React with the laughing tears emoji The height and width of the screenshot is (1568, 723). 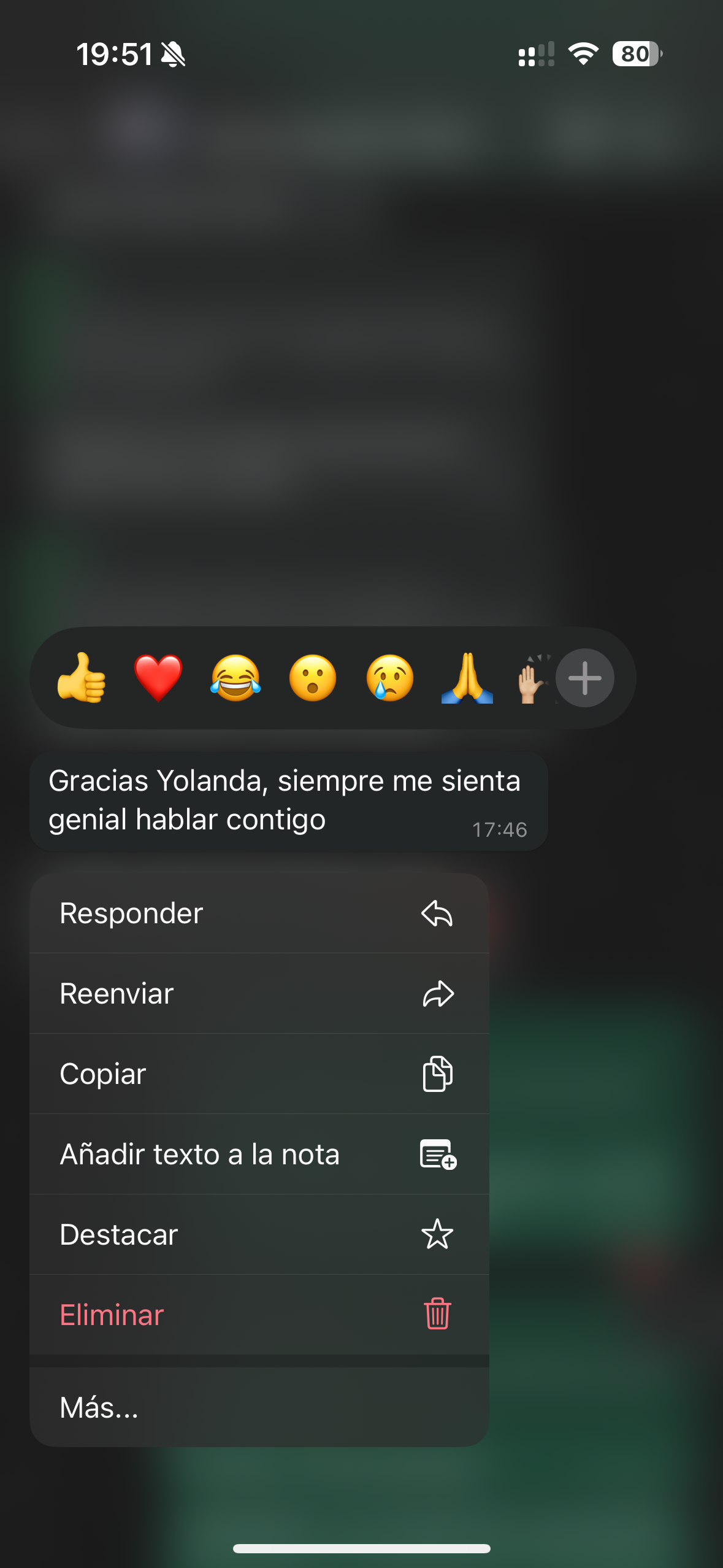(x=235, y=678)
